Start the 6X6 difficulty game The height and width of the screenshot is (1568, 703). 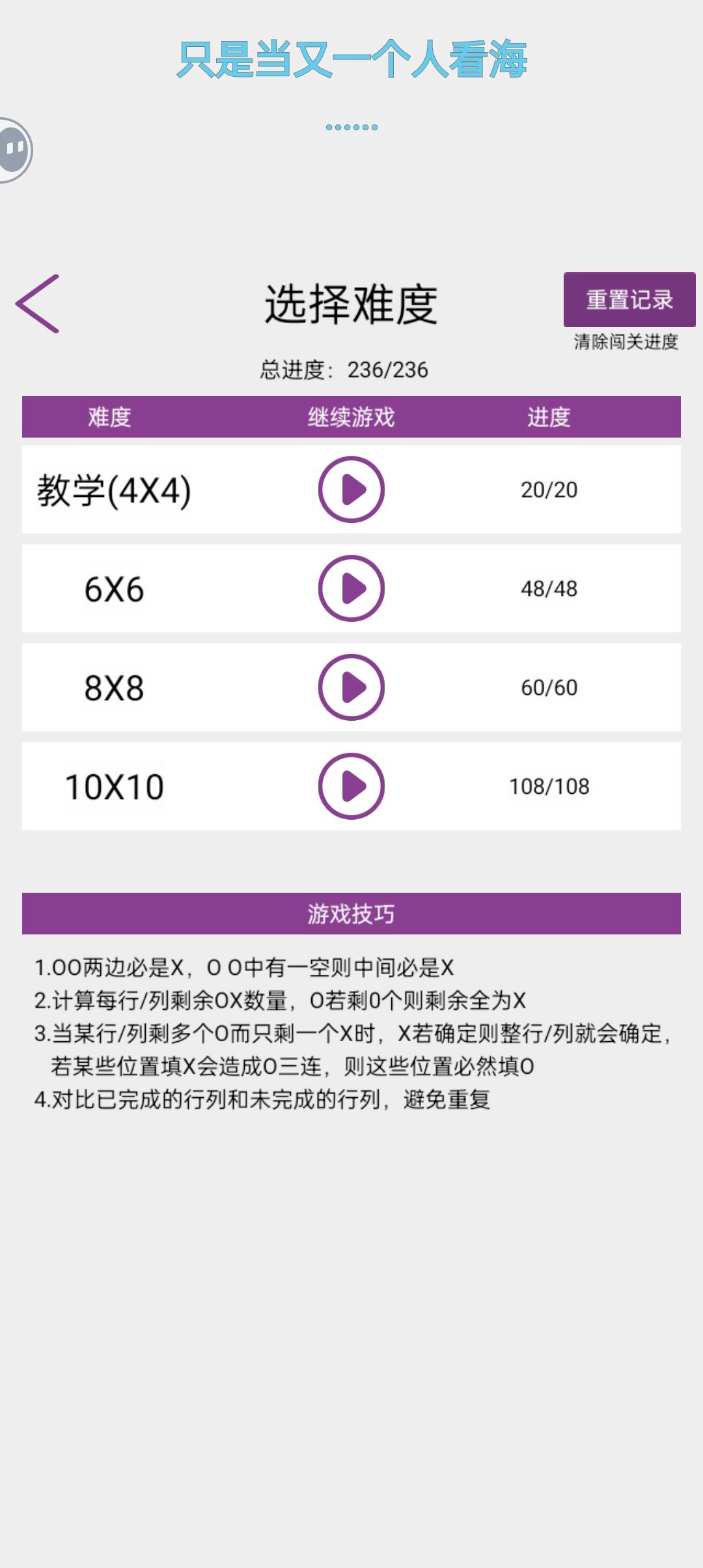[351, 589]
